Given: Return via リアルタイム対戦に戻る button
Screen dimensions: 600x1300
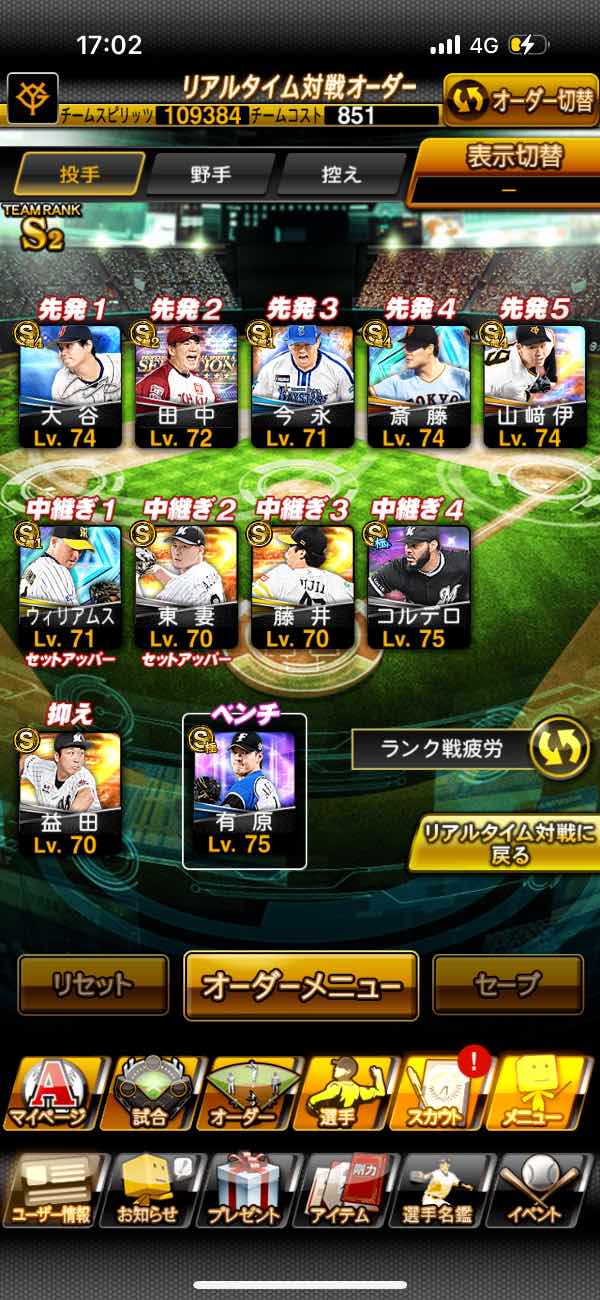Looking at the screenshot, I should [x=506, y=845].
